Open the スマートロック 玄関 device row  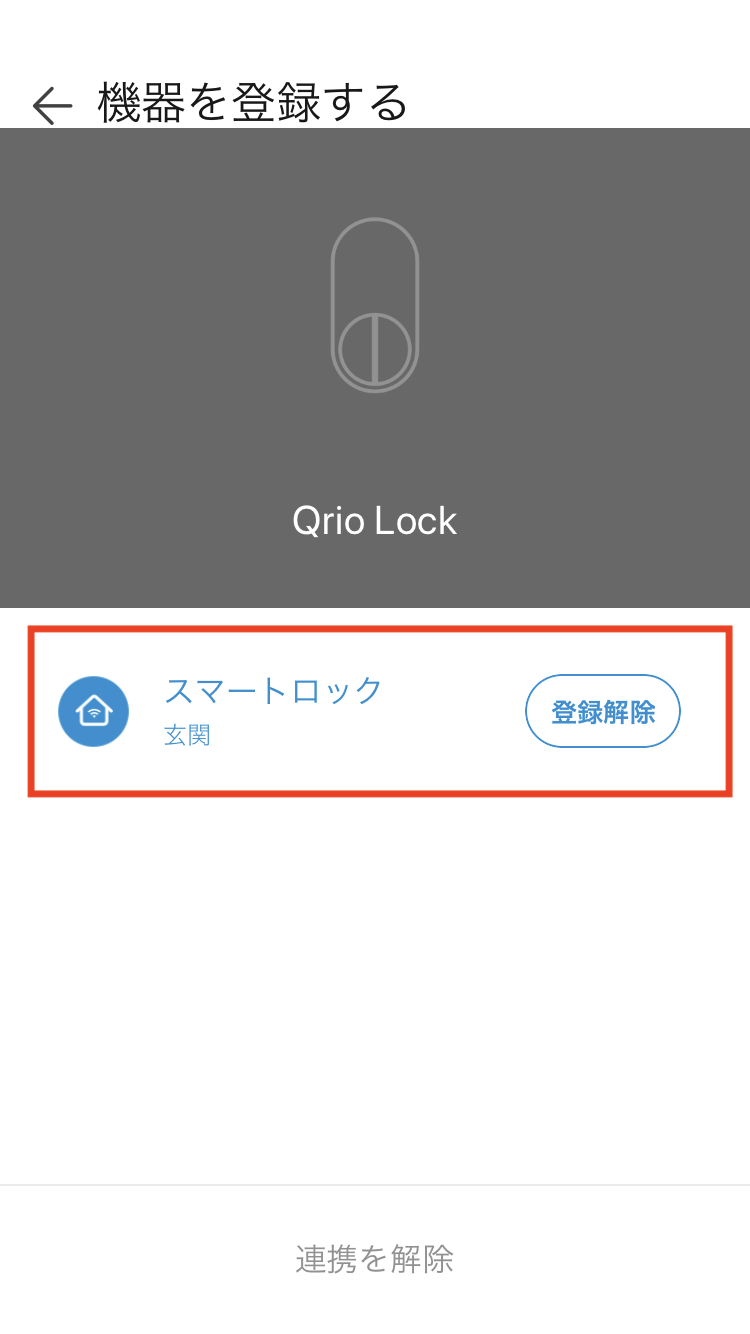tap(380, 711)
